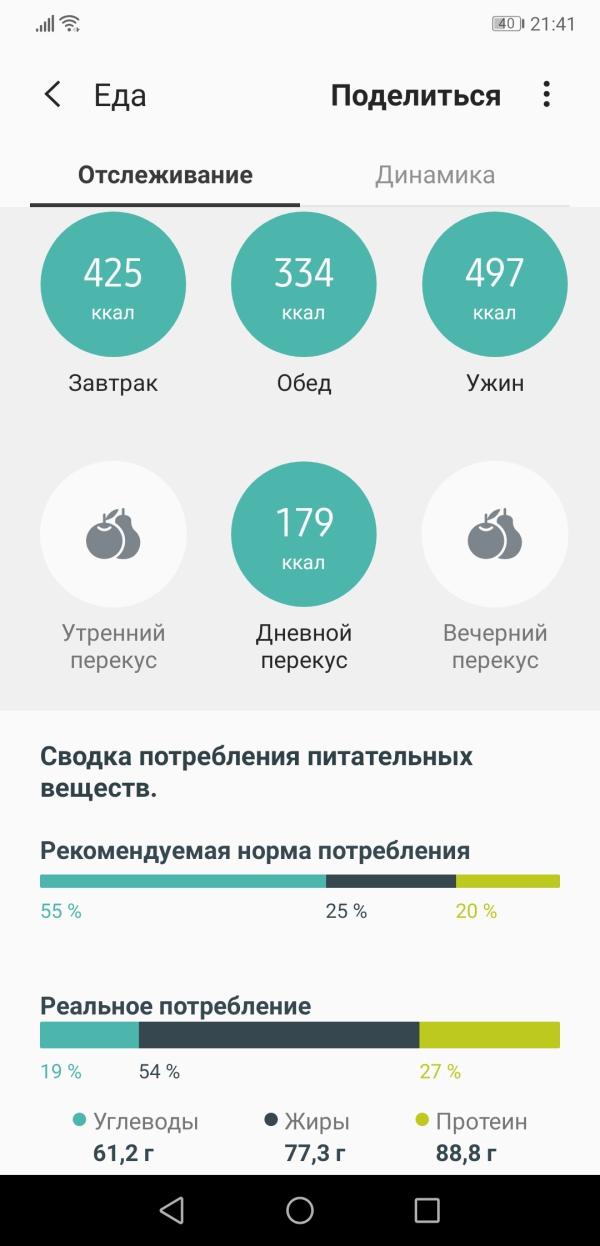Image resolution: width=600 pixels, height=1246 pixels.
Task: Tap the Поделиться button
Action: (x=416, y=95)
